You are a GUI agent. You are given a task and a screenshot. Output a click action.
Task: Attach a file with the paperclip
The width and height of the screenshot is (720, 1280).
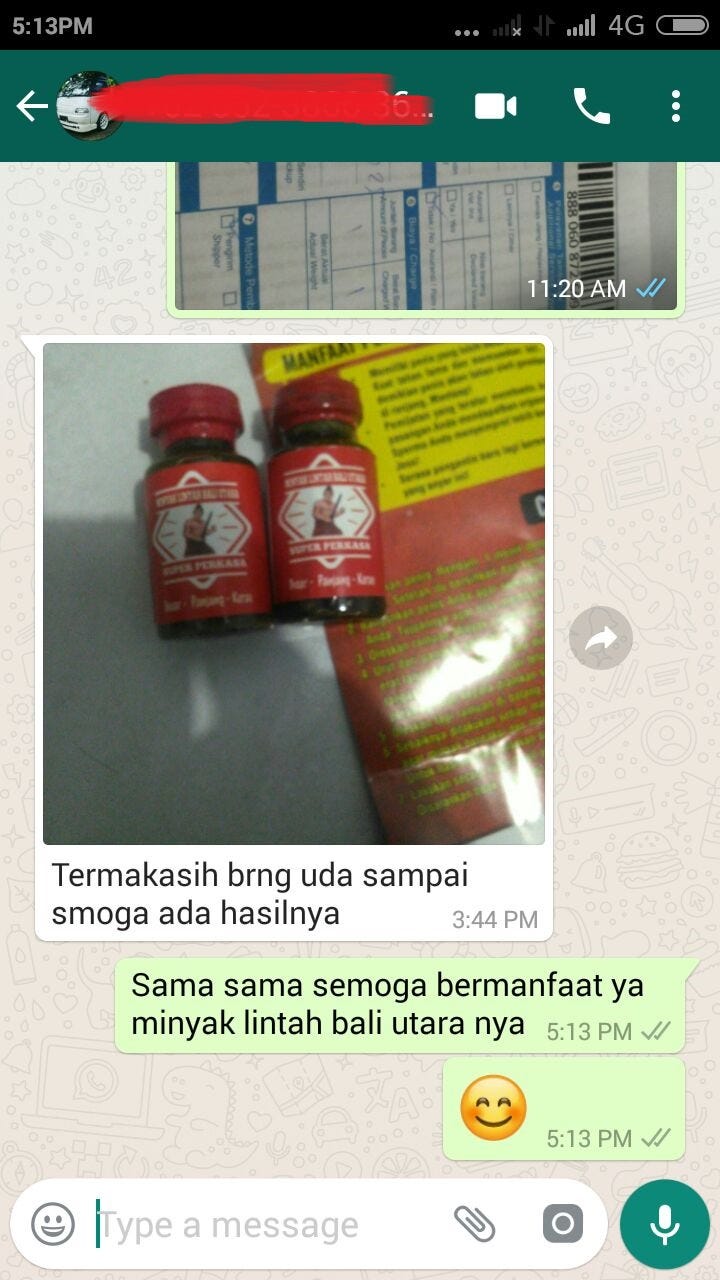click(475, 1223)
